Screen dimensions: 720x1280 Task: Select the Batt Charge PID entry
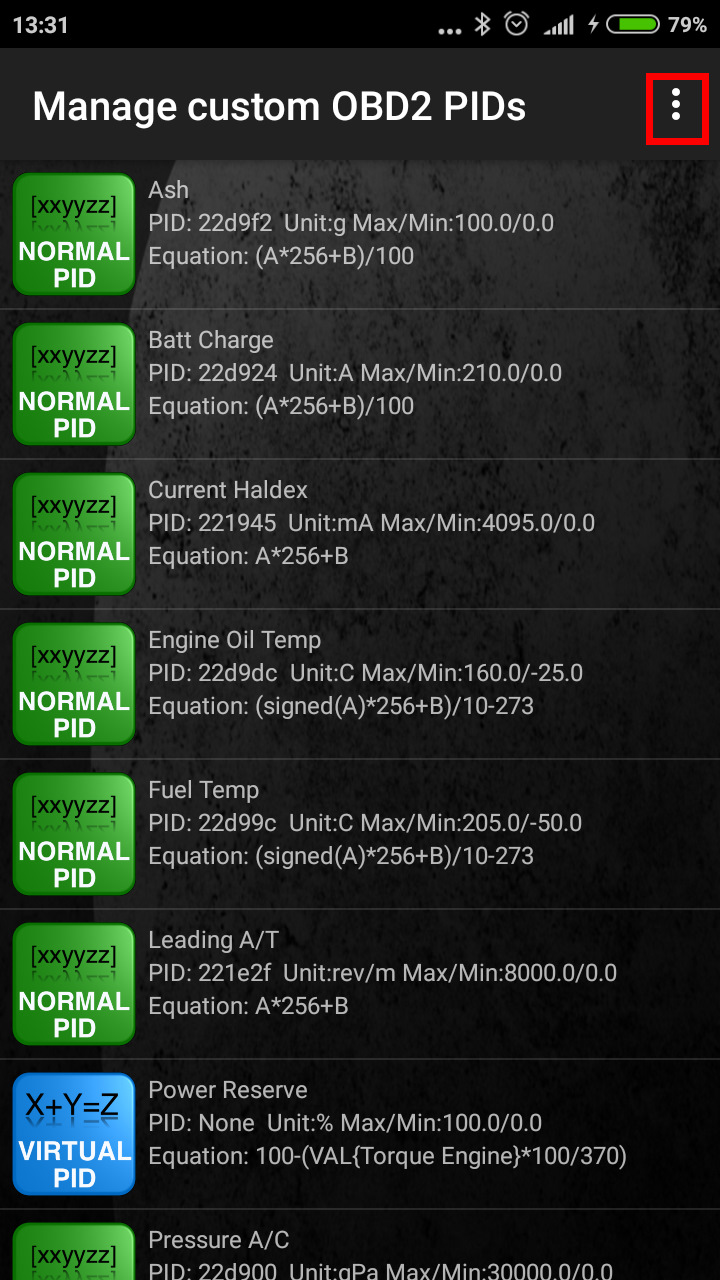(x=400, y=374)
